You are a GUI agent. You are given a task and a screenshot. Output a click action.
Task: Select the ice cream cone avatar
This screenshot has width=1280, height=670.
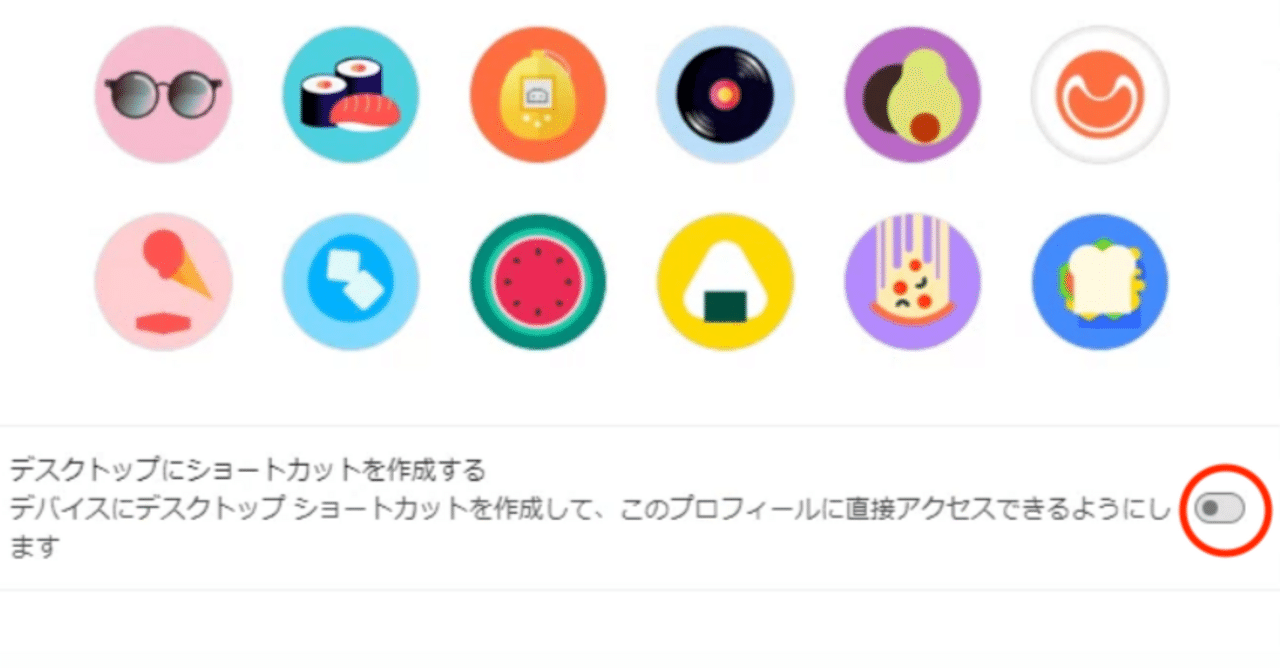(164, 282)
